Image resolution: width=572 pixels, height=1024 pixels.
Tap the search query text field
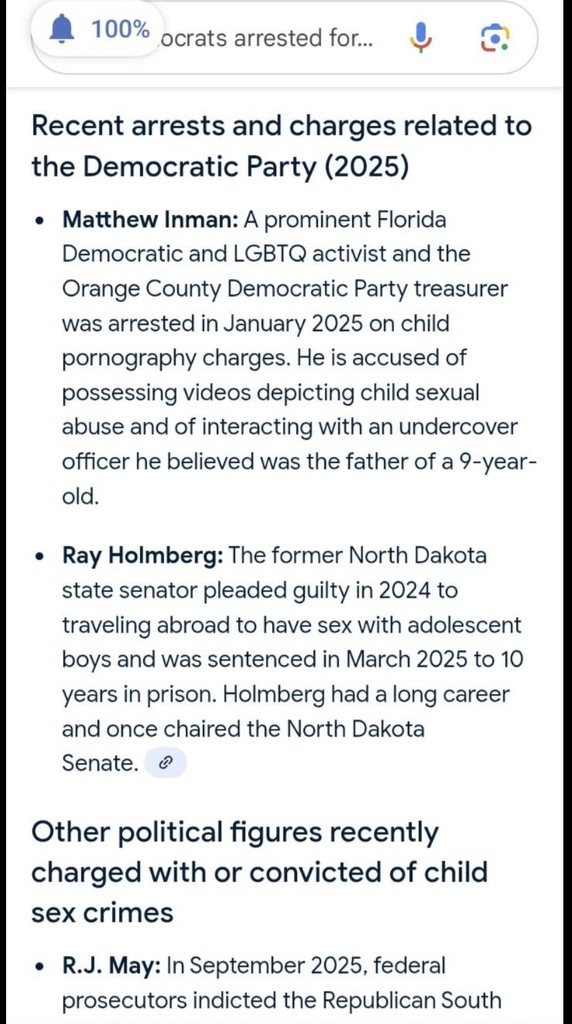coord(276,39)
